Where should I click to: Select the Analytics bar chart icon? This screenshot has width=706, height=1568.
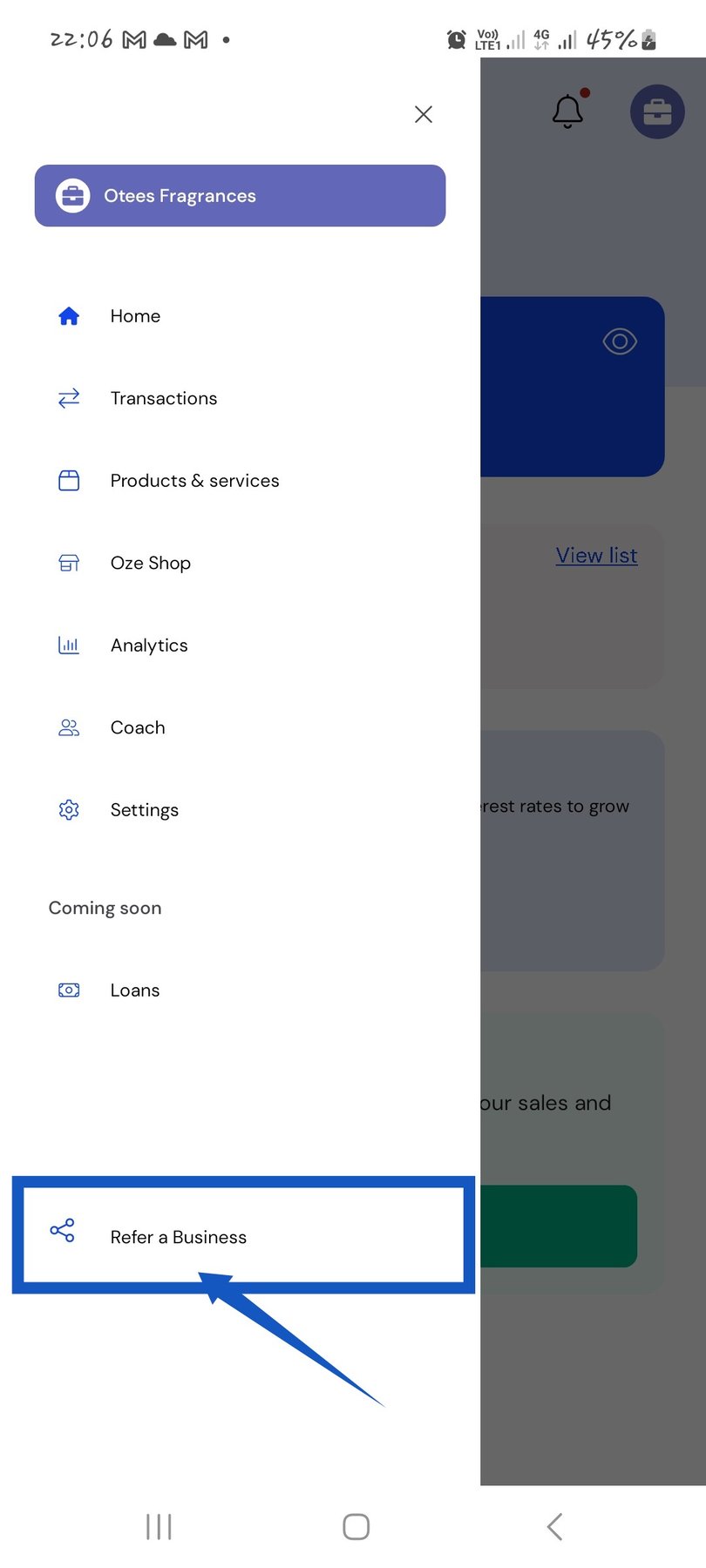pos(68,645)
